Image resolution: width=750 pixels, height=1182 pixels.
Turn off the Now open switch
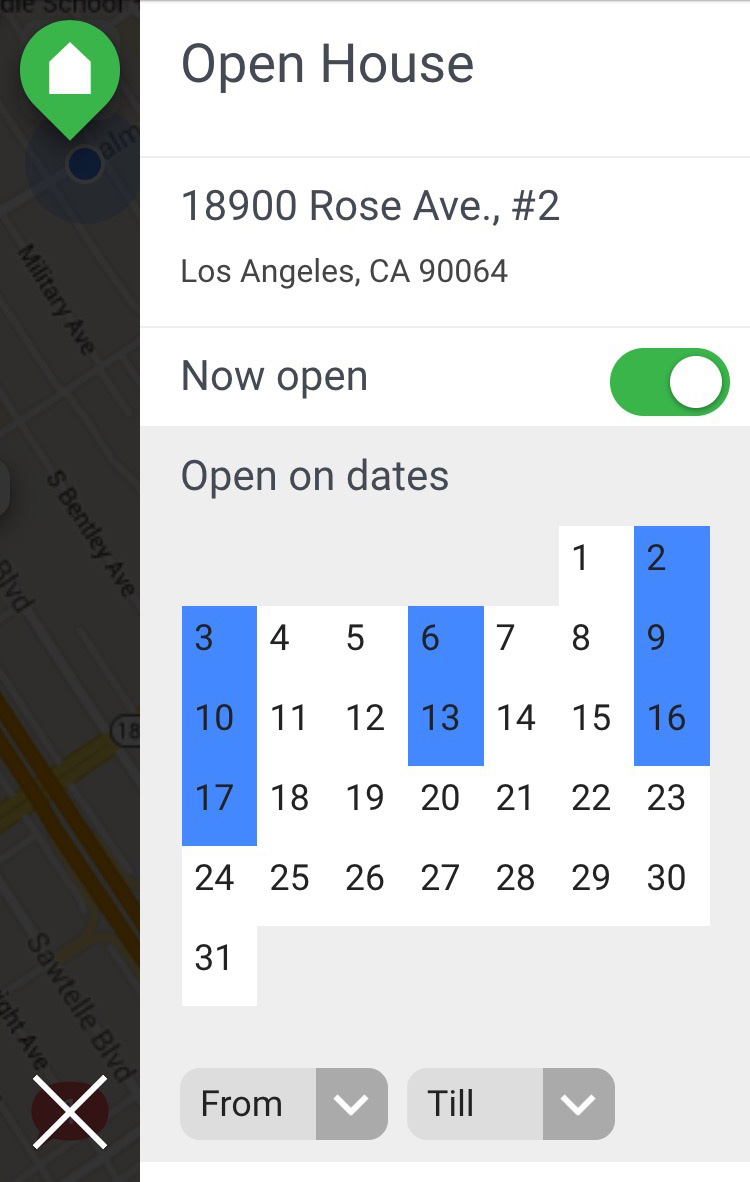point(669,381)
